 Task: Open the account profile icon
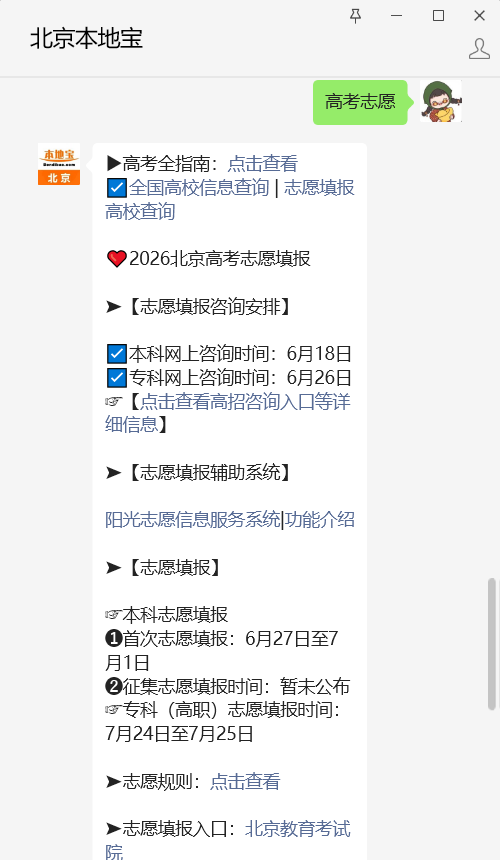click(x=479, y=48)
